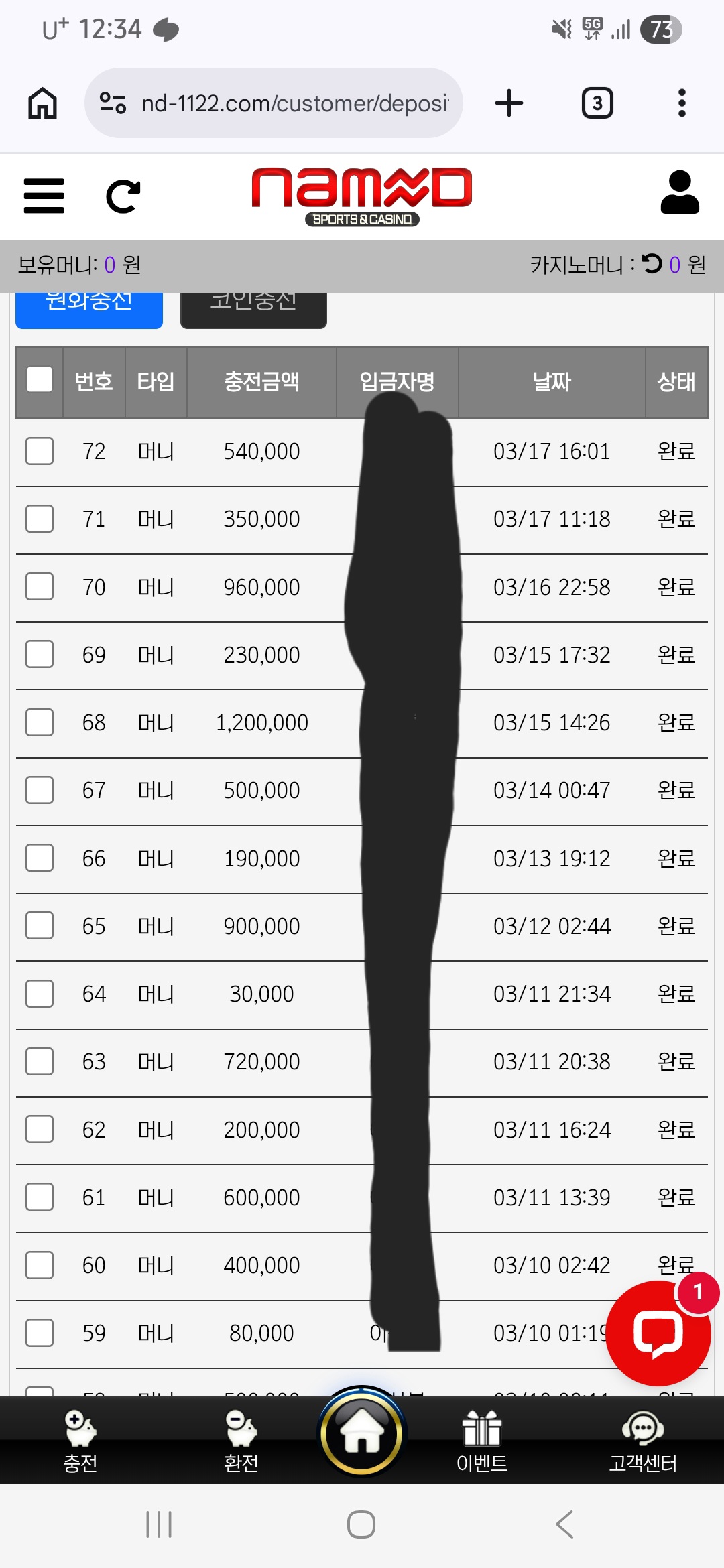Tap the browser address bar
This screenshot has width=724, height=1568.
[x=274, y=103]
